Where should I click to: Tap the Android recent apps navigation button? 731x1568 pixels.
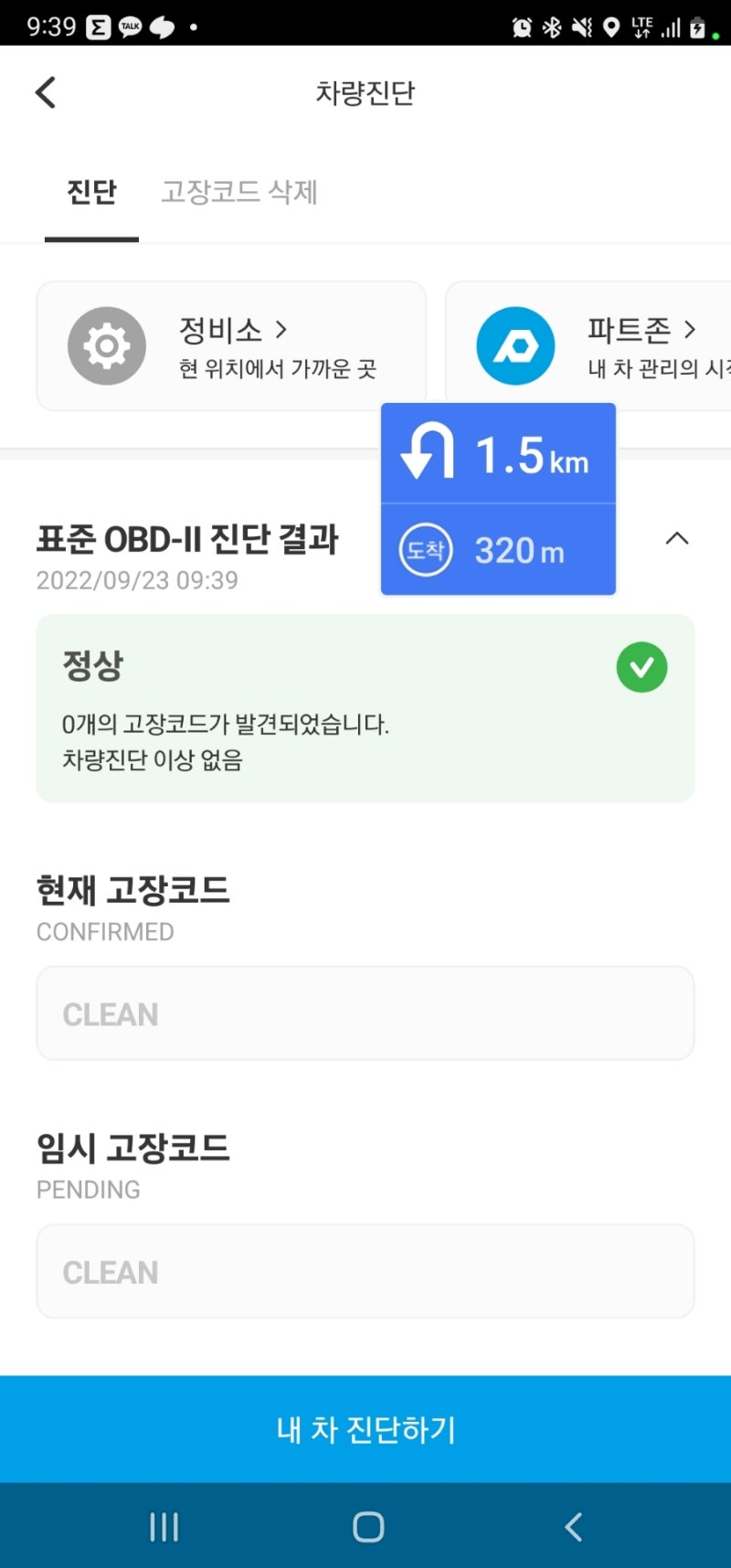163,1525
